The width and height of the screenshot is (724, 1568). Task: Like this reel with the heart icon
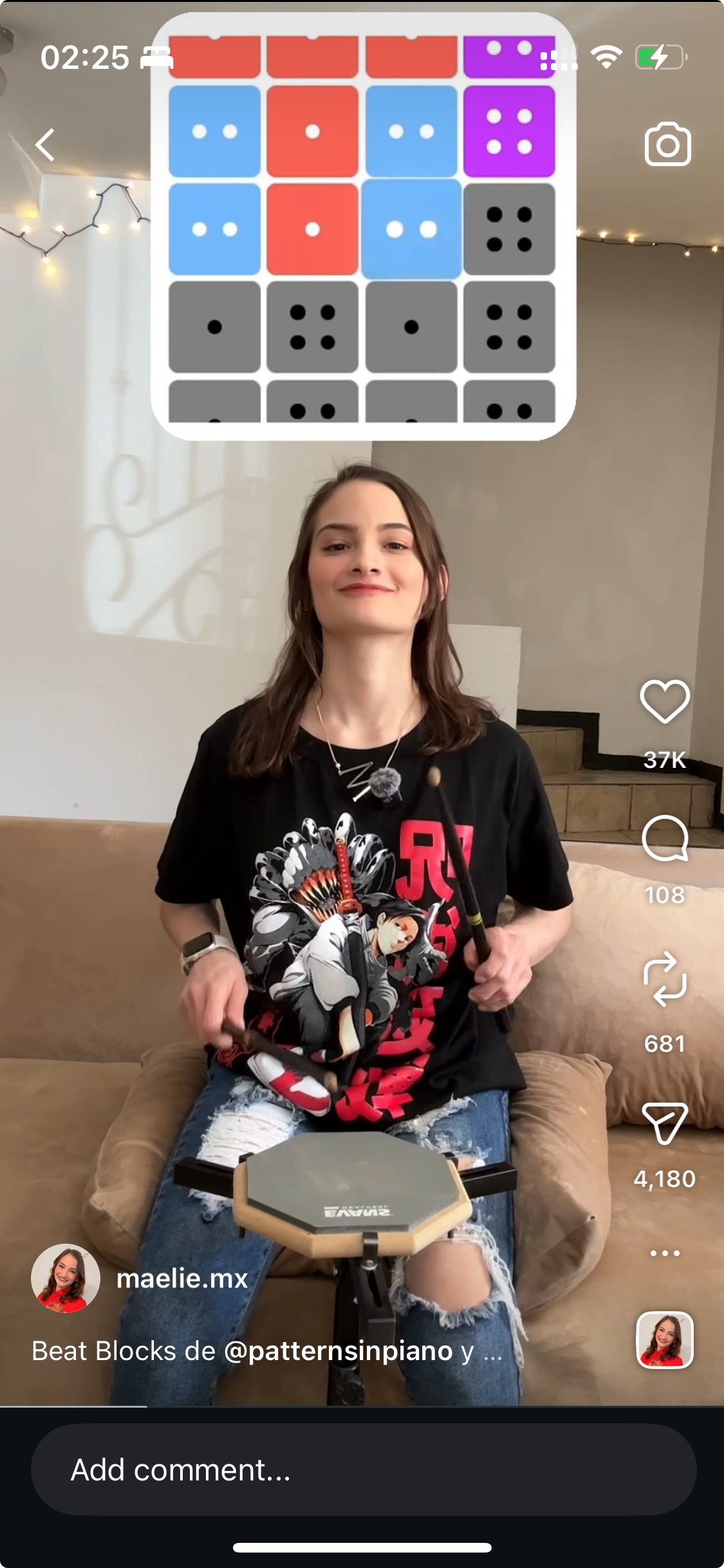coord(665,702)
